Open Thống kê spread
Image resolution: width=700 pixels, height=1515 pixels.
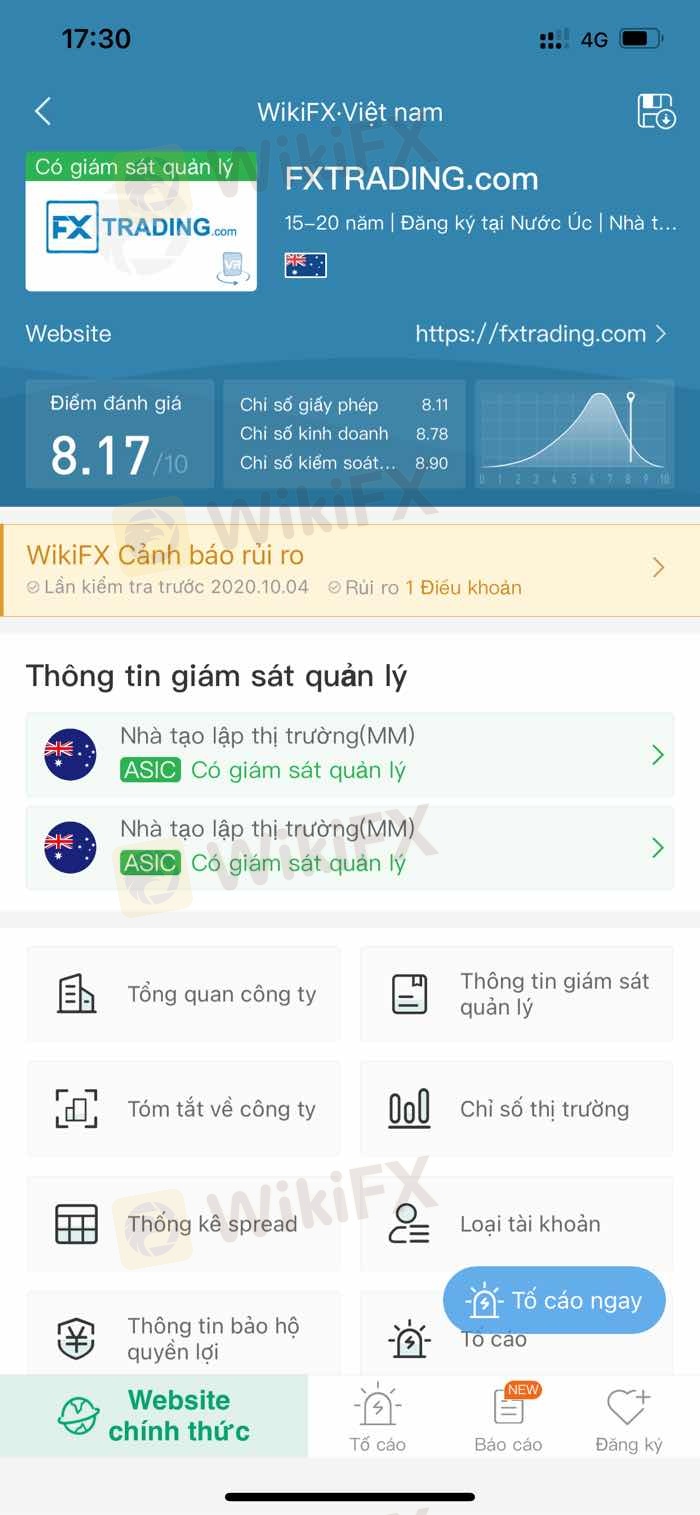[x=183, y=1224]
